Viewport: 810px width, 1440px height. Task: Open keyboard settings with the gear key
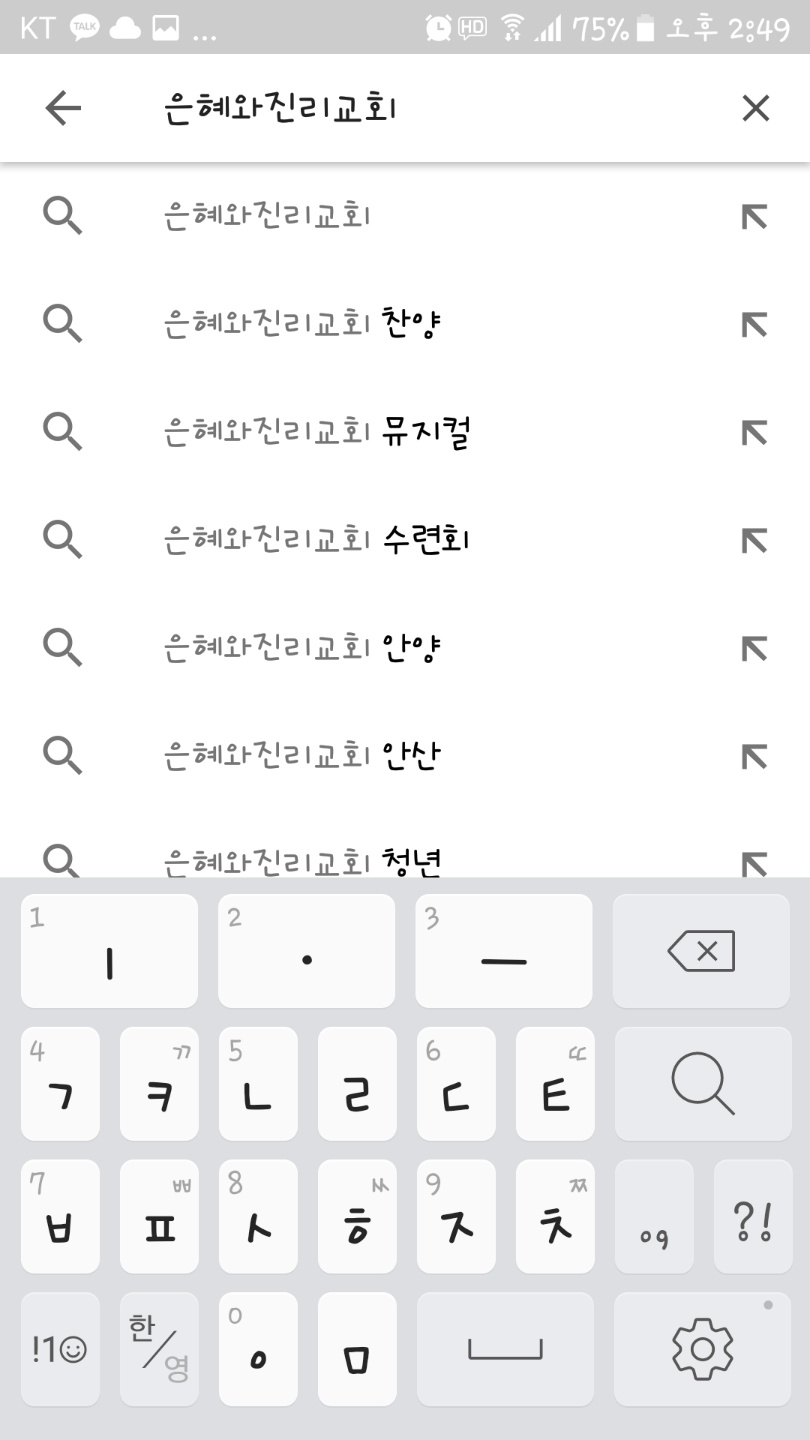point(703,1349)
